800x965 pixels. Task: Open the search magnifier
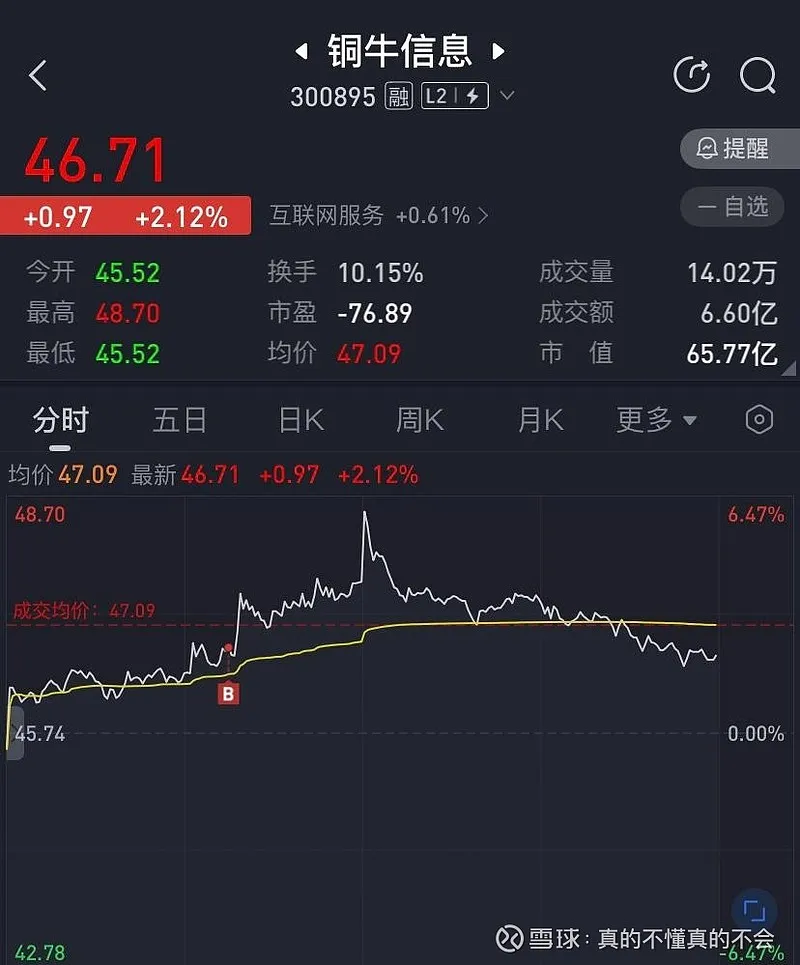tap(758, 75)
